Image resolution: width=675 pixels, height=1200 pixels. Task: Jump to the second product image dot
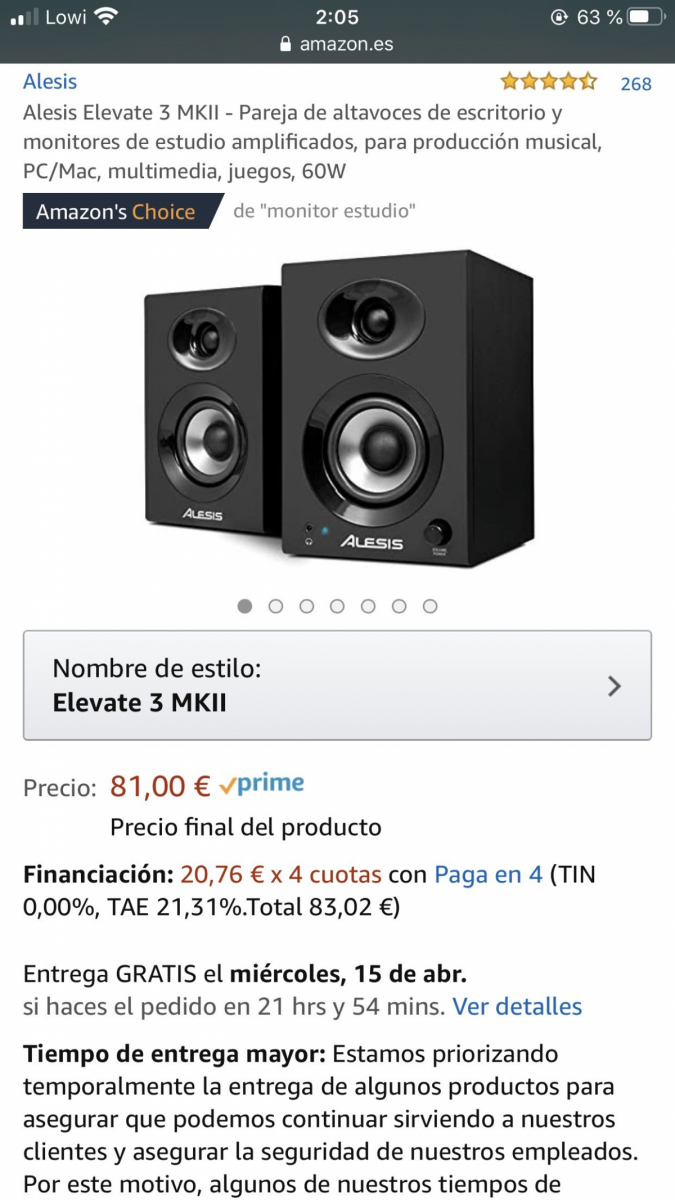[276, 606]
